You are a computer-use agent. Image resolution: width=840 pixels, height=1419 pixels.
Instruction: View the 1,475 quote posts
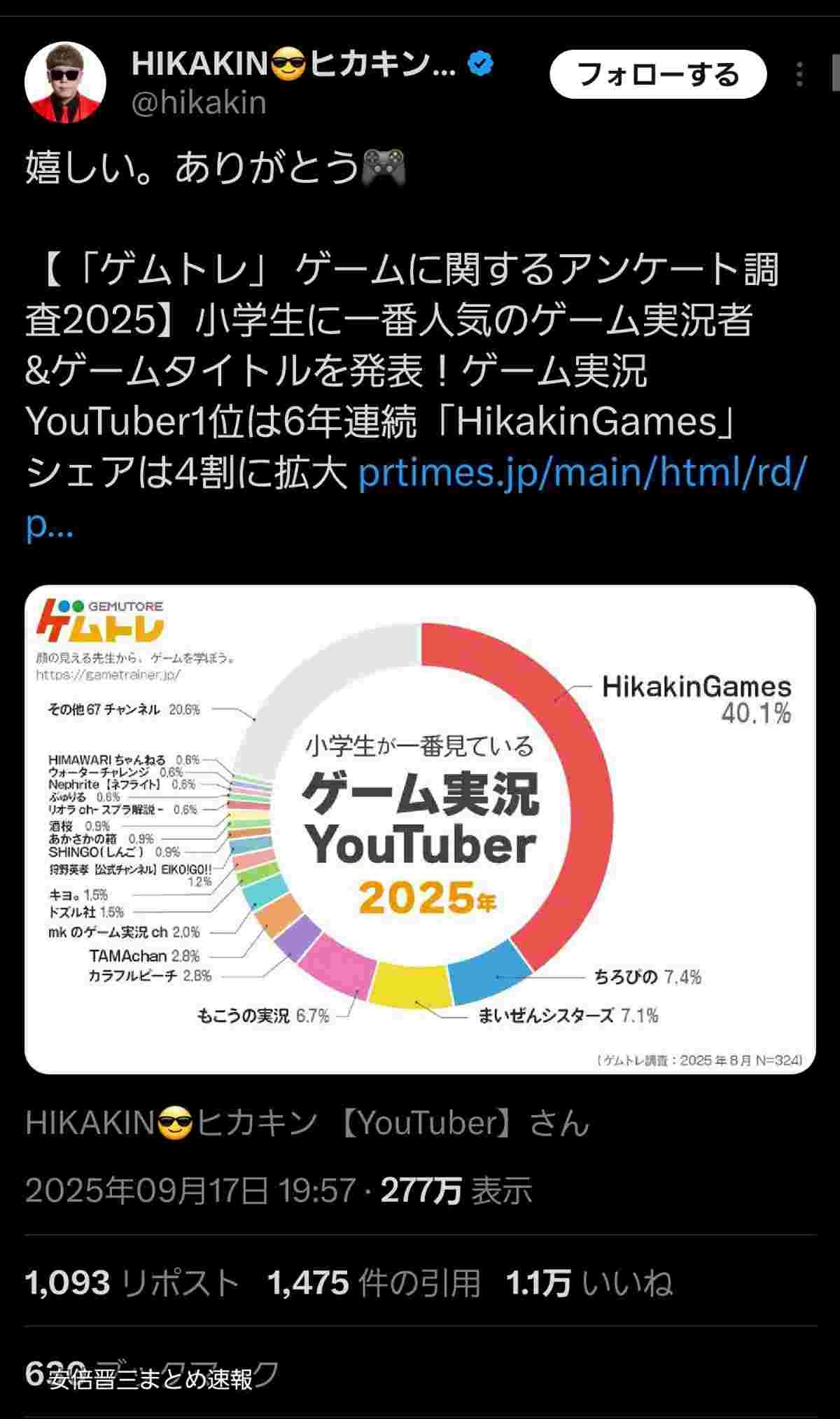(x=374, y=1283)
